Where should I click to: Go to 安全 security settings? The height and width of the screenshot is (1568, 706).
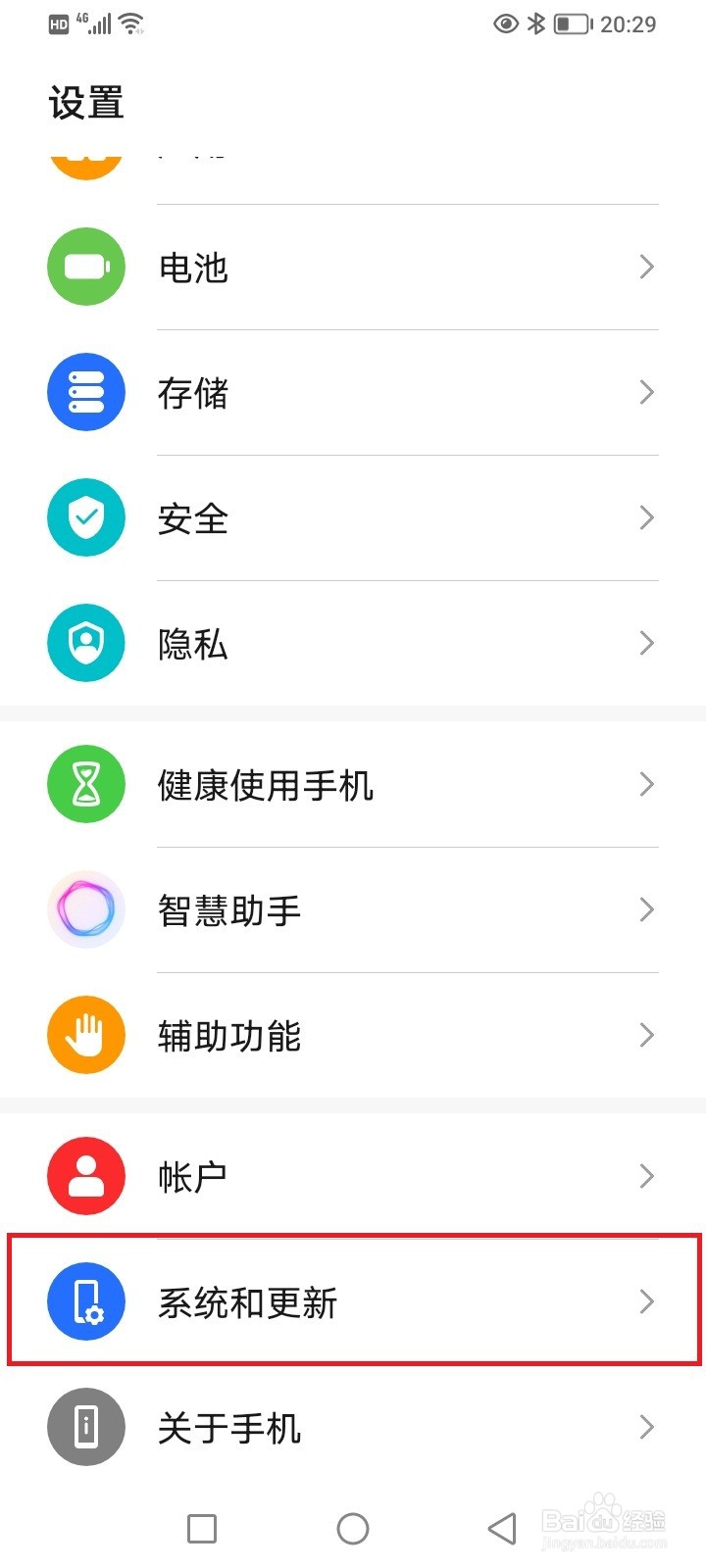click(353, 517)
